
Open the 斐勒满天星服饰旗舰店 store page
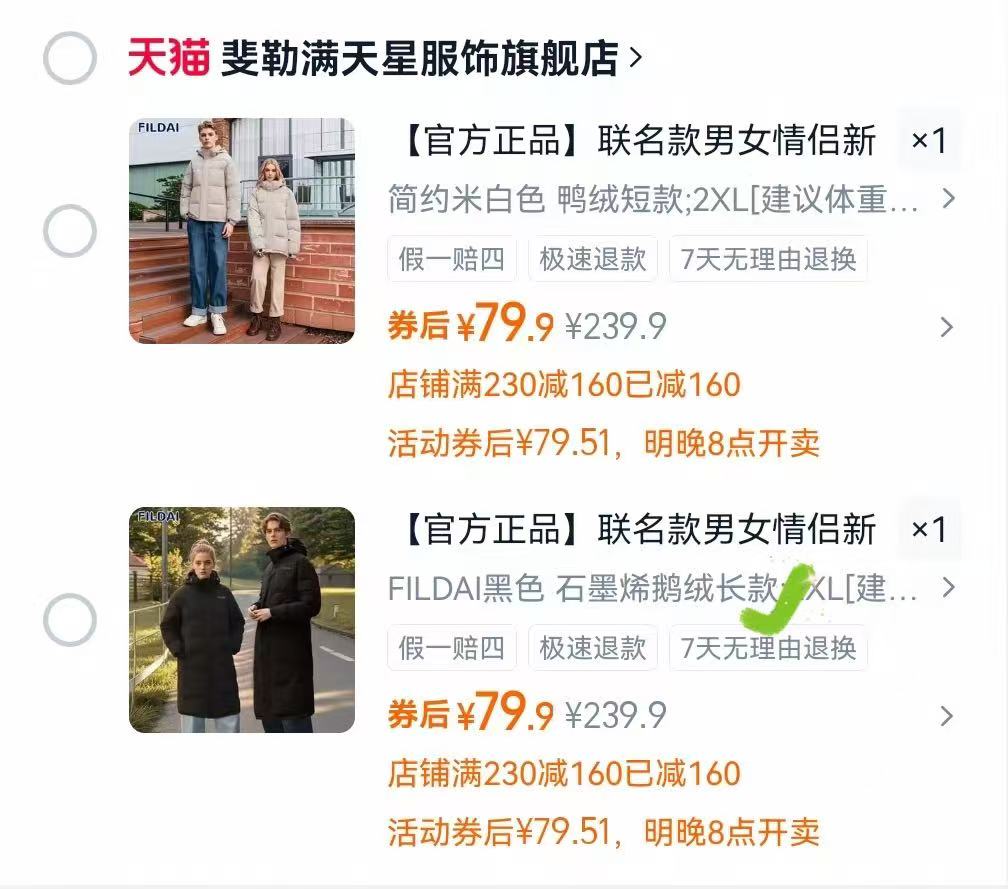tap(420, 58)
